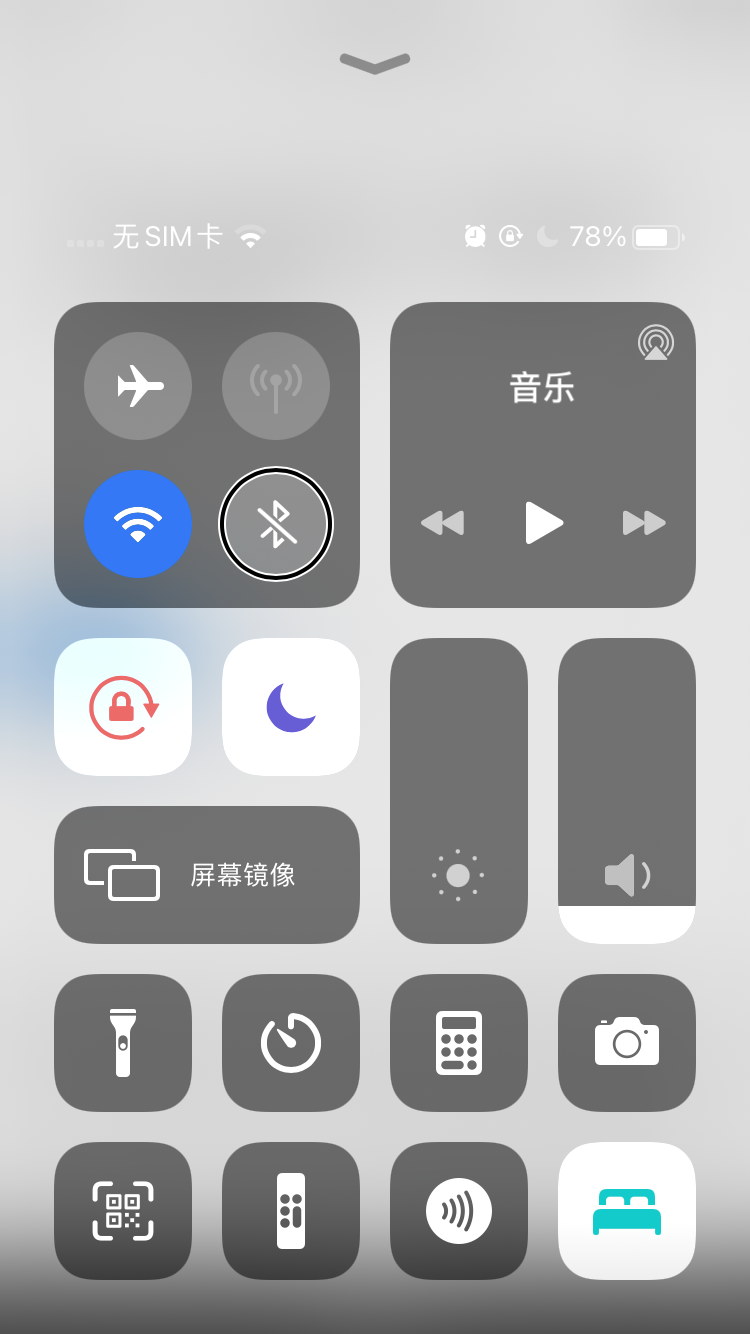Scan a QR code
The height and width of the screenshot is (1334, 750).
(123, 1211)
